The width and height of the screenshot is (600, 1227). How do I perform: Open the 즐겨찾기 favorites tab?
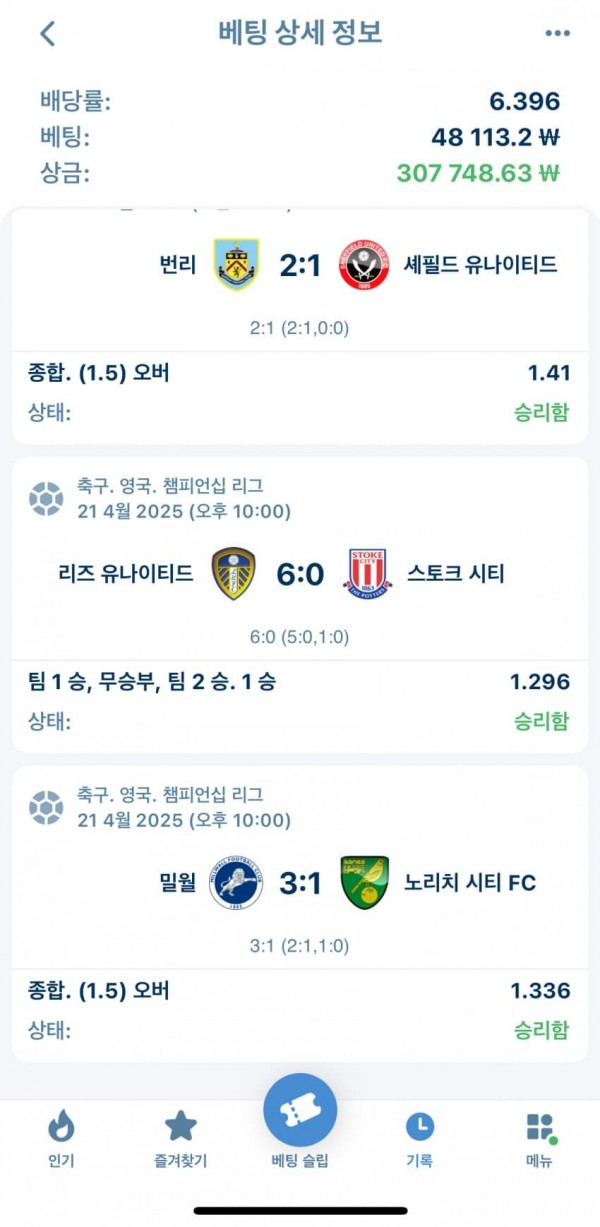(180, 1138)
